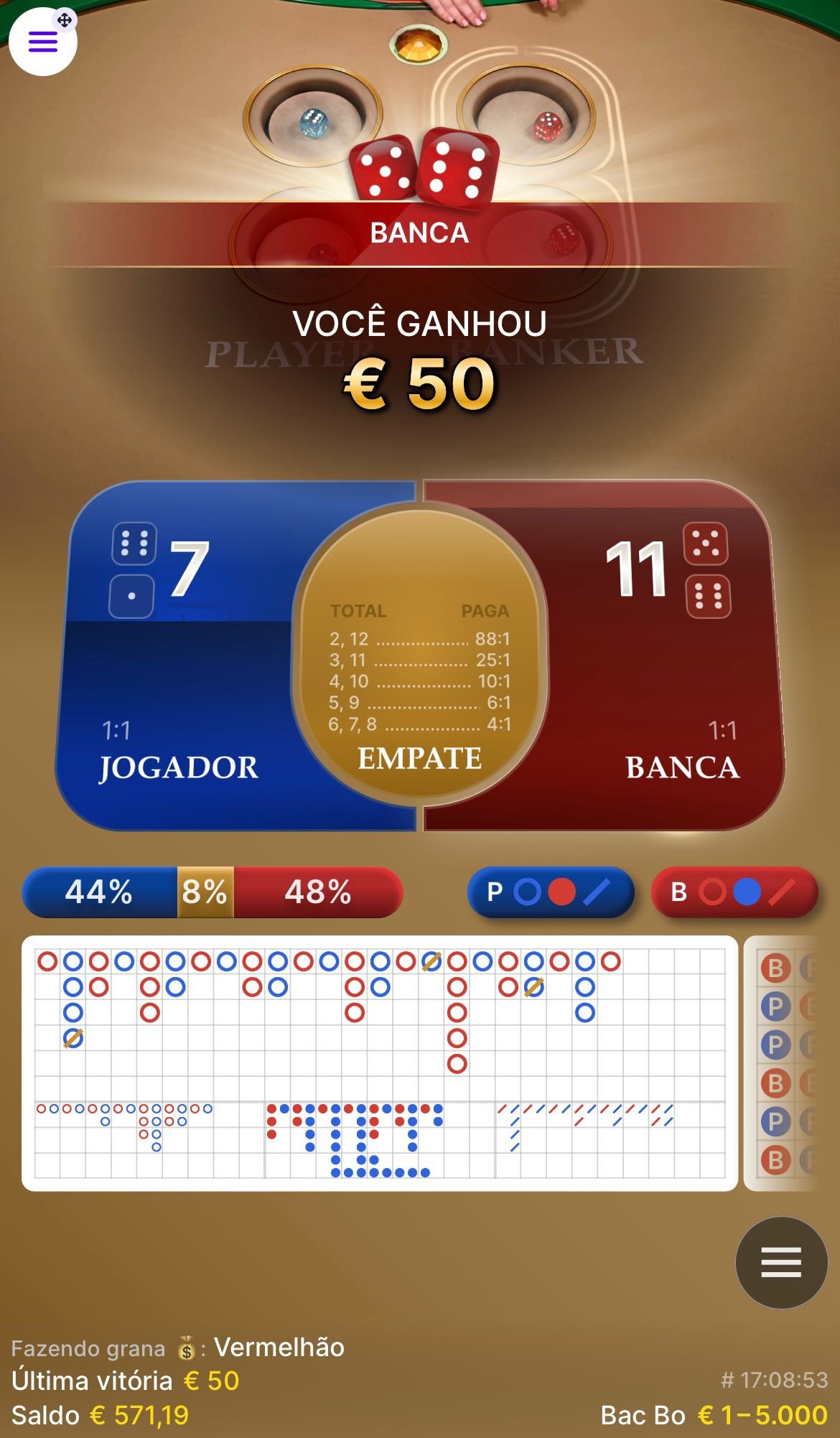This screenshot has width=840, height=1438.
Task: Open the round dark game menu button
Action: point(781,1261)
